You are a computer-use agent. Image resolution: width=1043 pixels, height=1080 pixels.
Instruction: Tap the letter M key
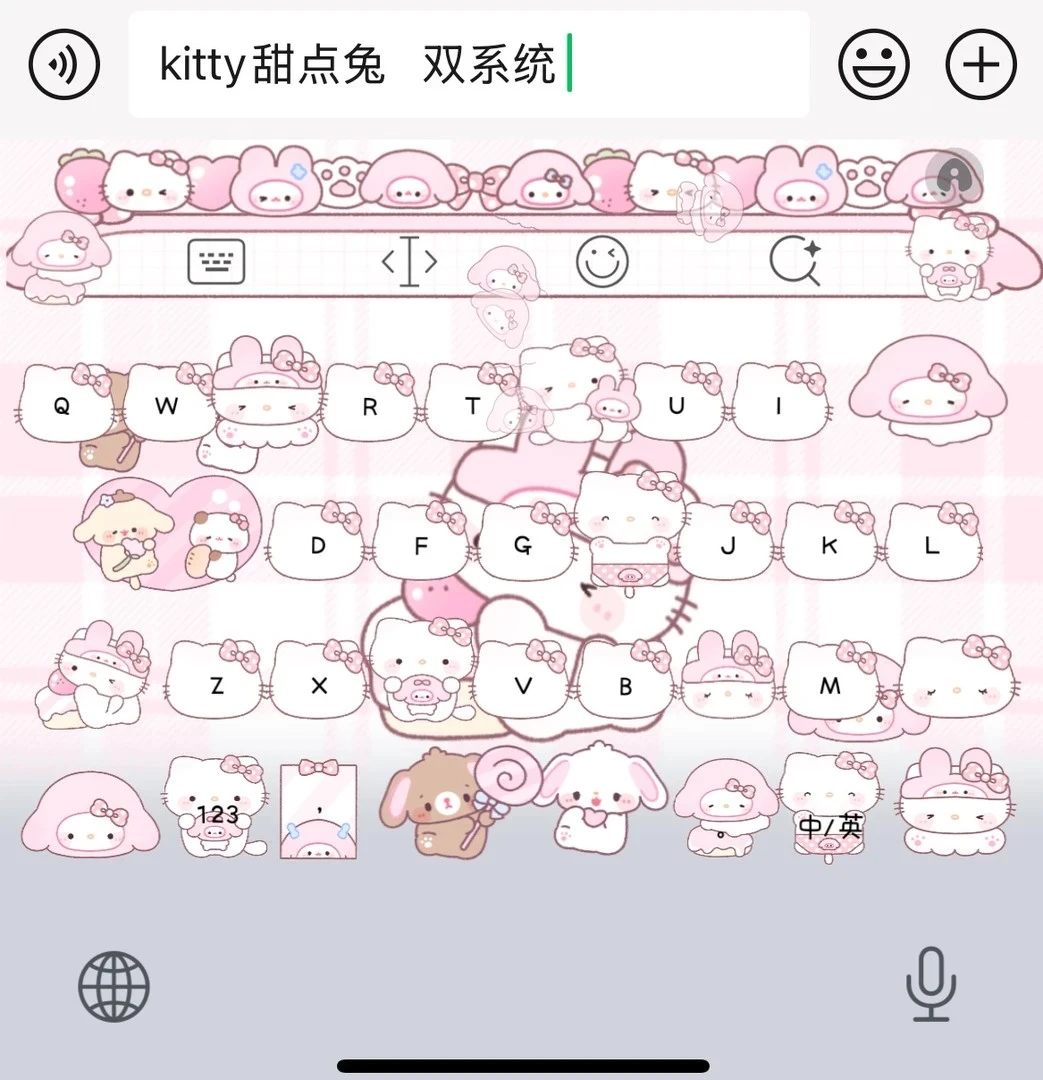click(832, 684)
